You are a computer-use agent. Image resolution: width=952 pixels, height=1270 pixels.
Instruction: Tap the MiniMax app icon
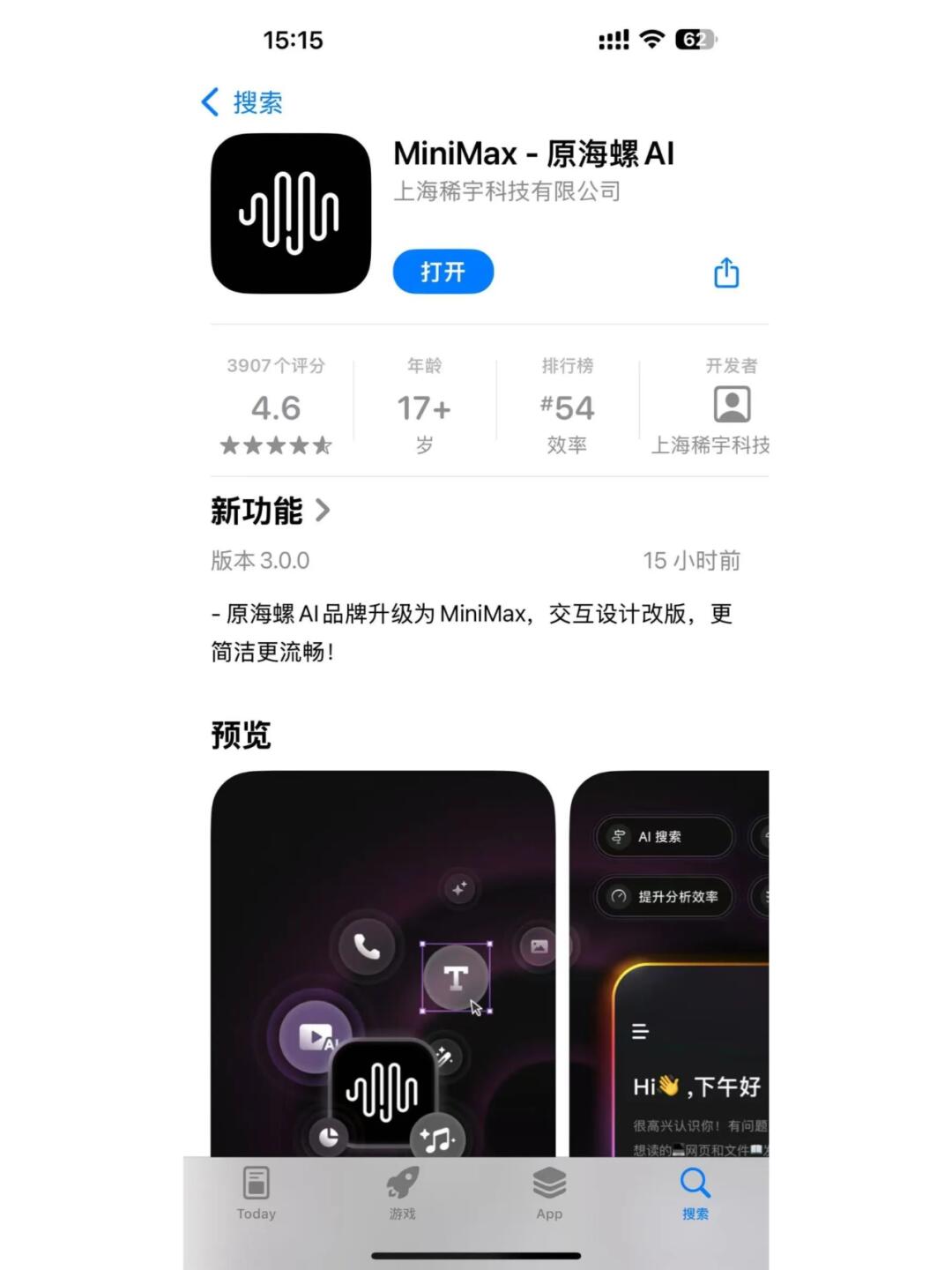coord(291,213)
